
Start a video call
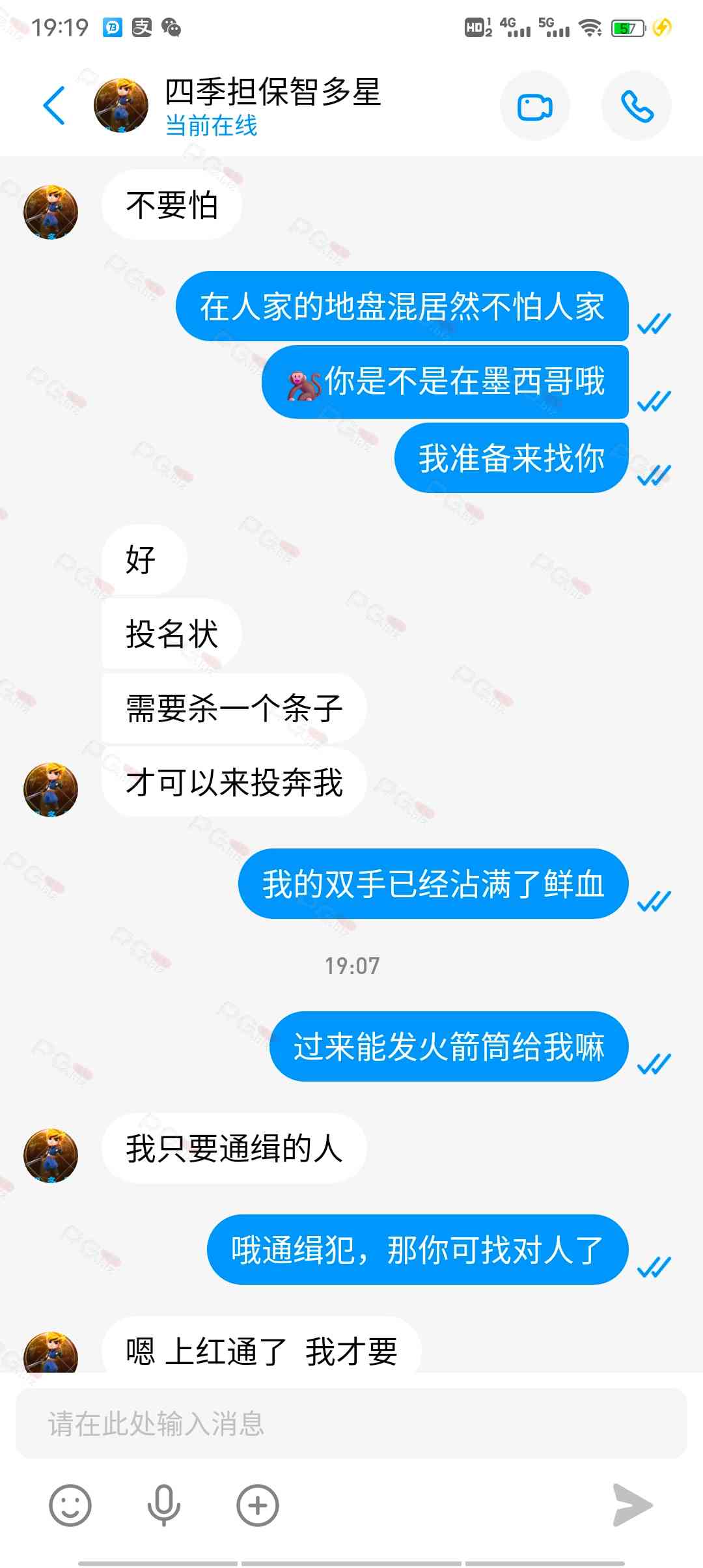click(534, 106)
